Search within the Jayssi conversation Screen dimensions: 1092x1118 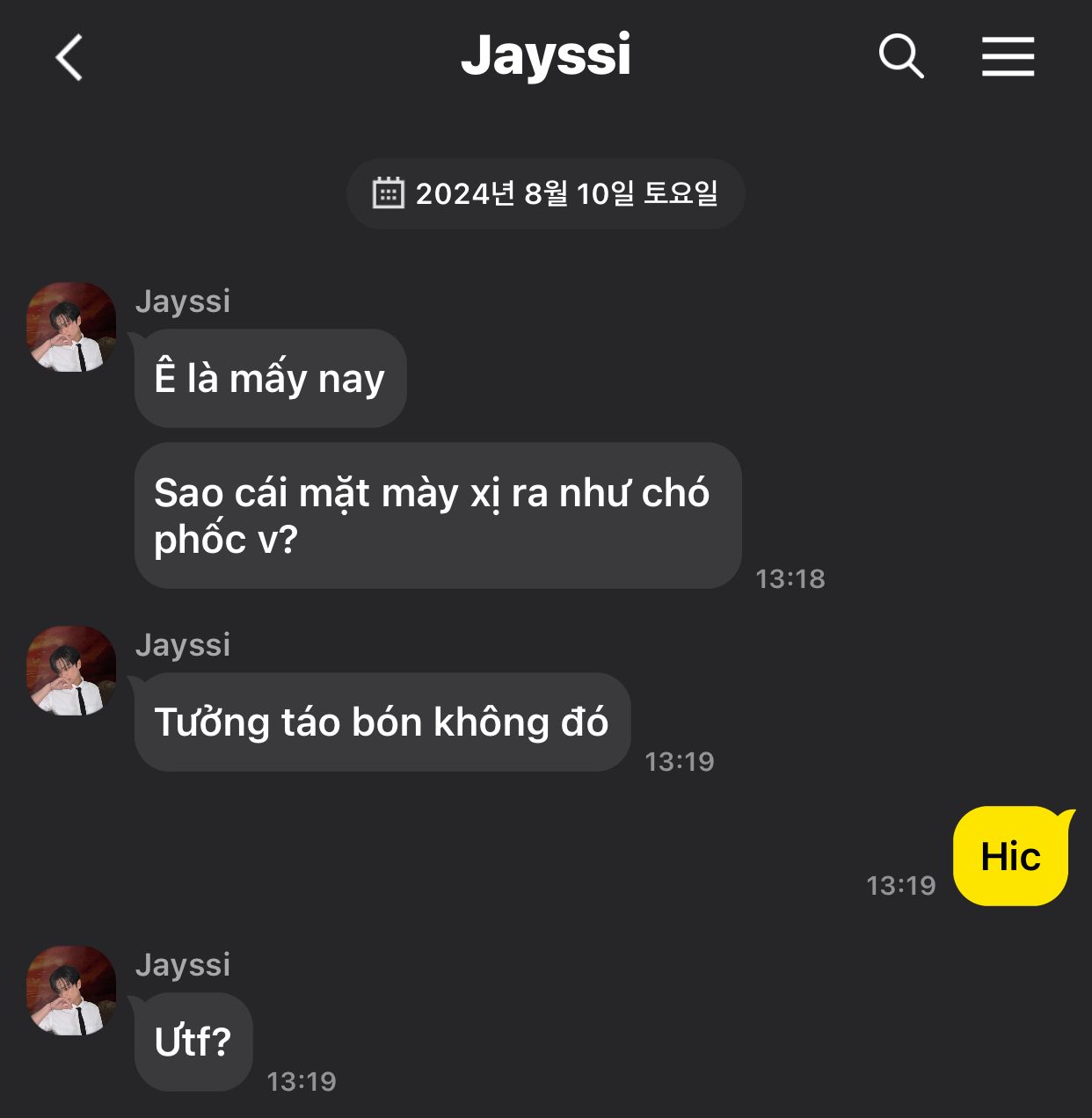click(900, 57)
